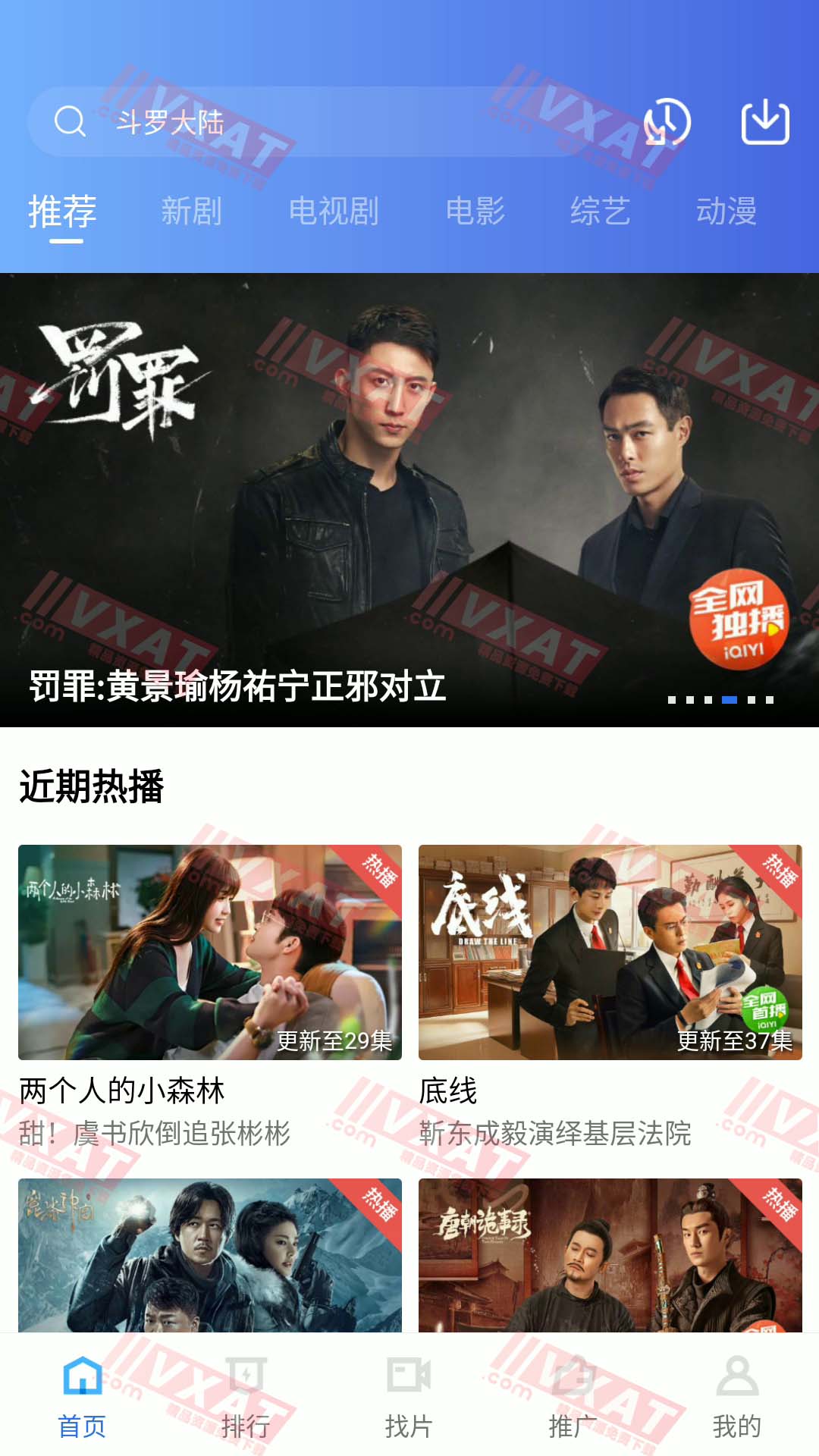This screenshot has height=1456, width=819.
Task: Tap the search box showing 斗罗大陆
Action: (318, 121)
